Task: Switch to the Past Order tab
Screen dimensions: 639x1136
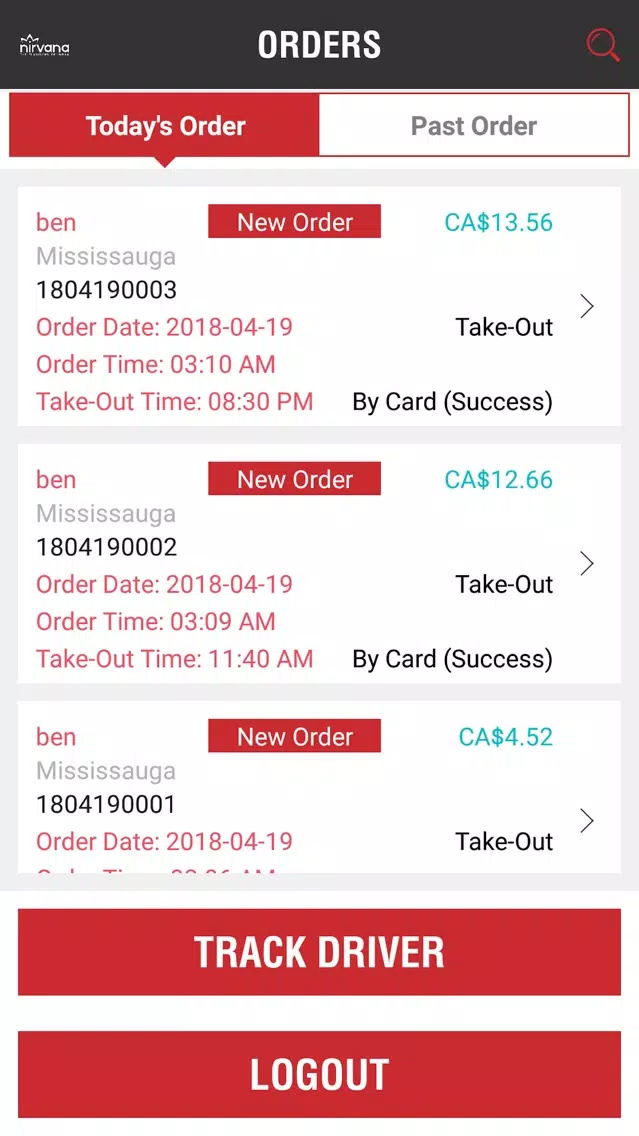Action: (x=474, y=125)
